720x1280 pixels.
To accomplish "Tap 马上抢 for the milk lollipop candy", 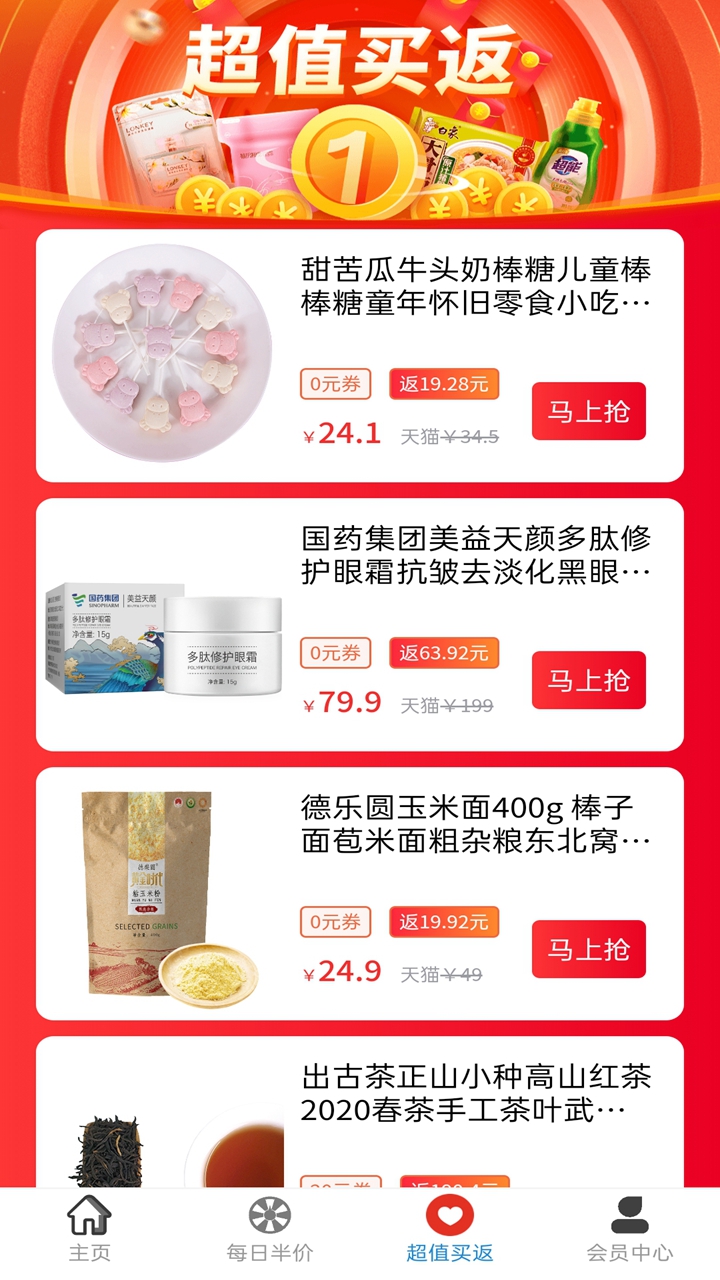I will [588, 411].
